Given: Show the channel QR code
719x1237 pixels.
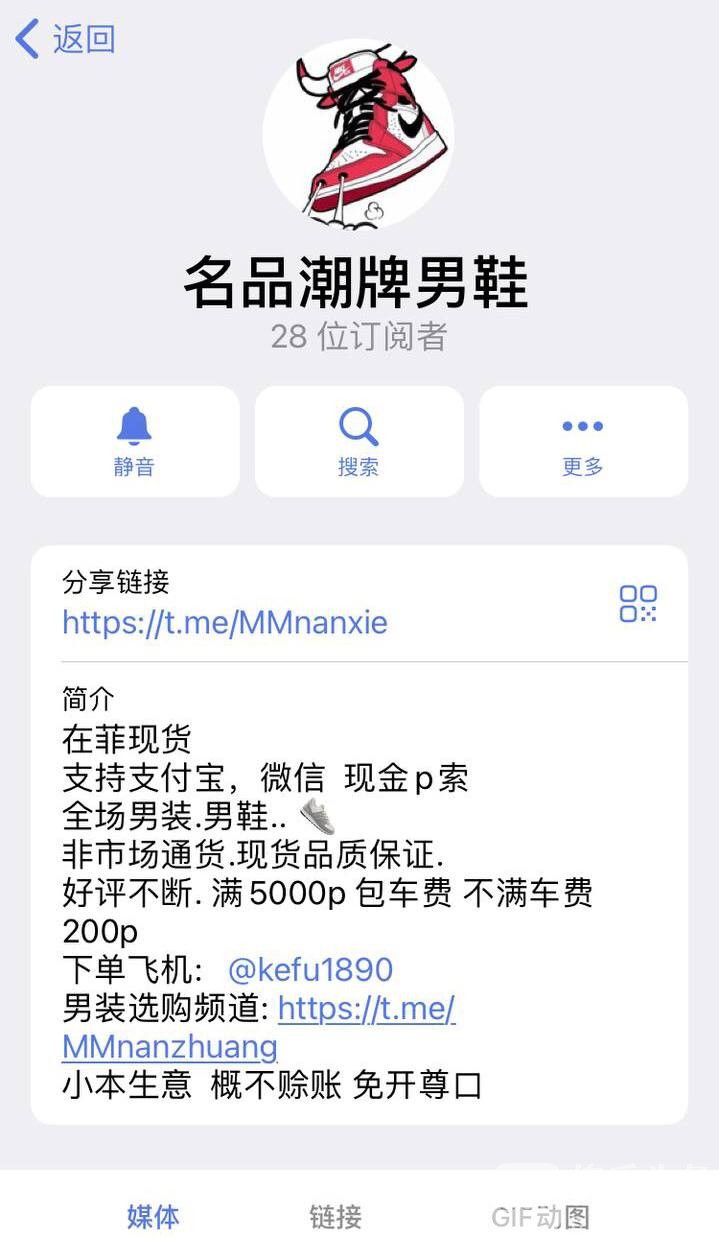Looking at the screenshot, I should [x=638, y=604].
